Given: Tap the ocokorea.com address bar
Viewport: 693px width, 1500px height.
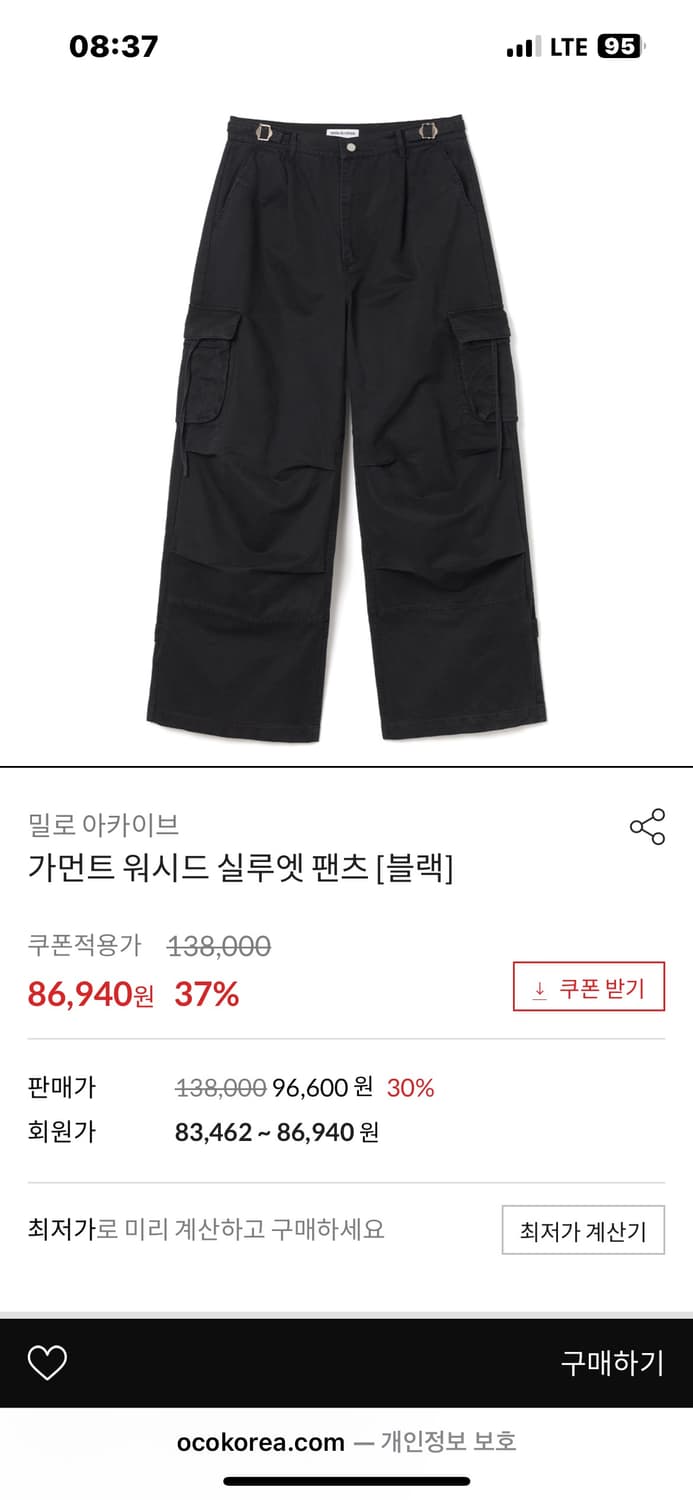Looking at the screenshot, I should pyautogui.click(x=346, y=1441).
